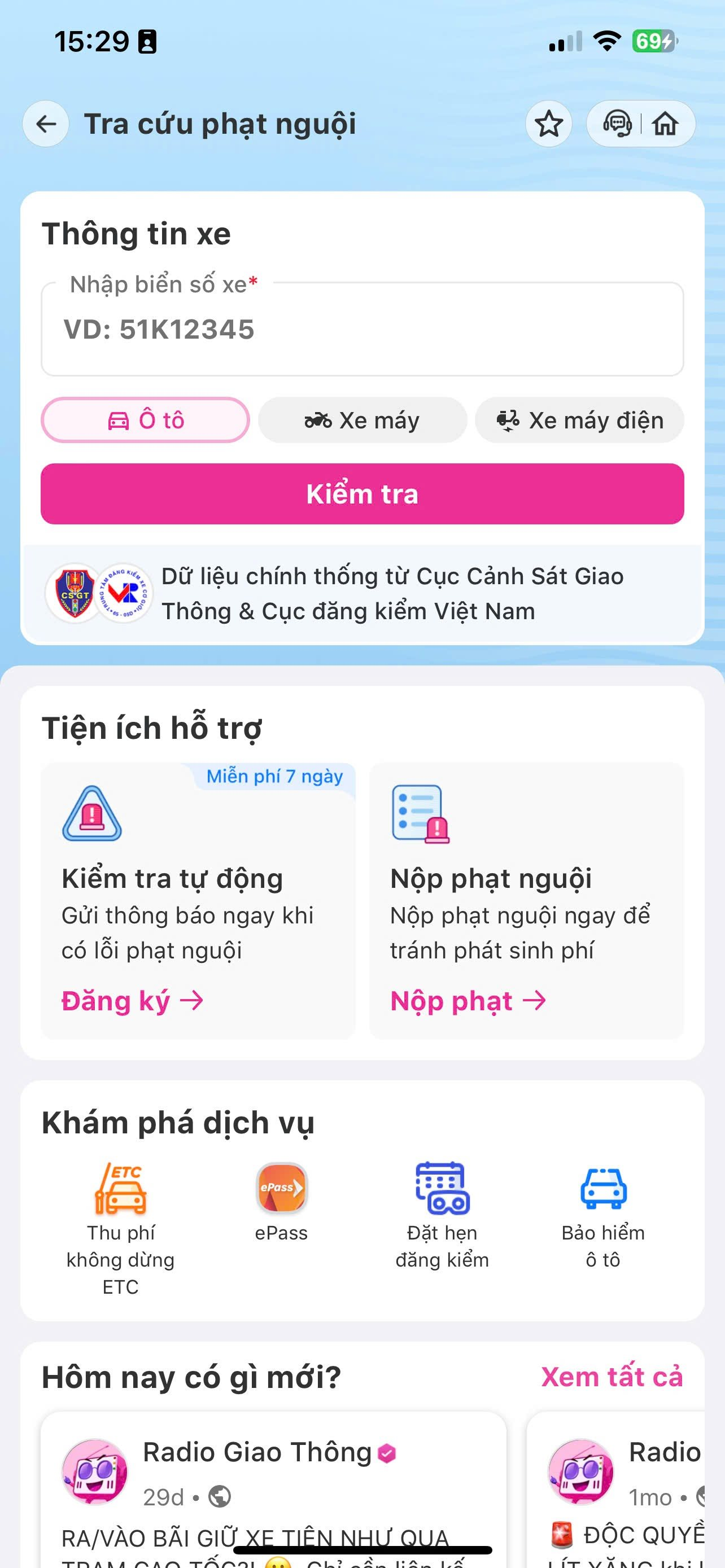Screen dimensions: 725x1568
Task: Go back using the left arrow
Action: point(45,124)
